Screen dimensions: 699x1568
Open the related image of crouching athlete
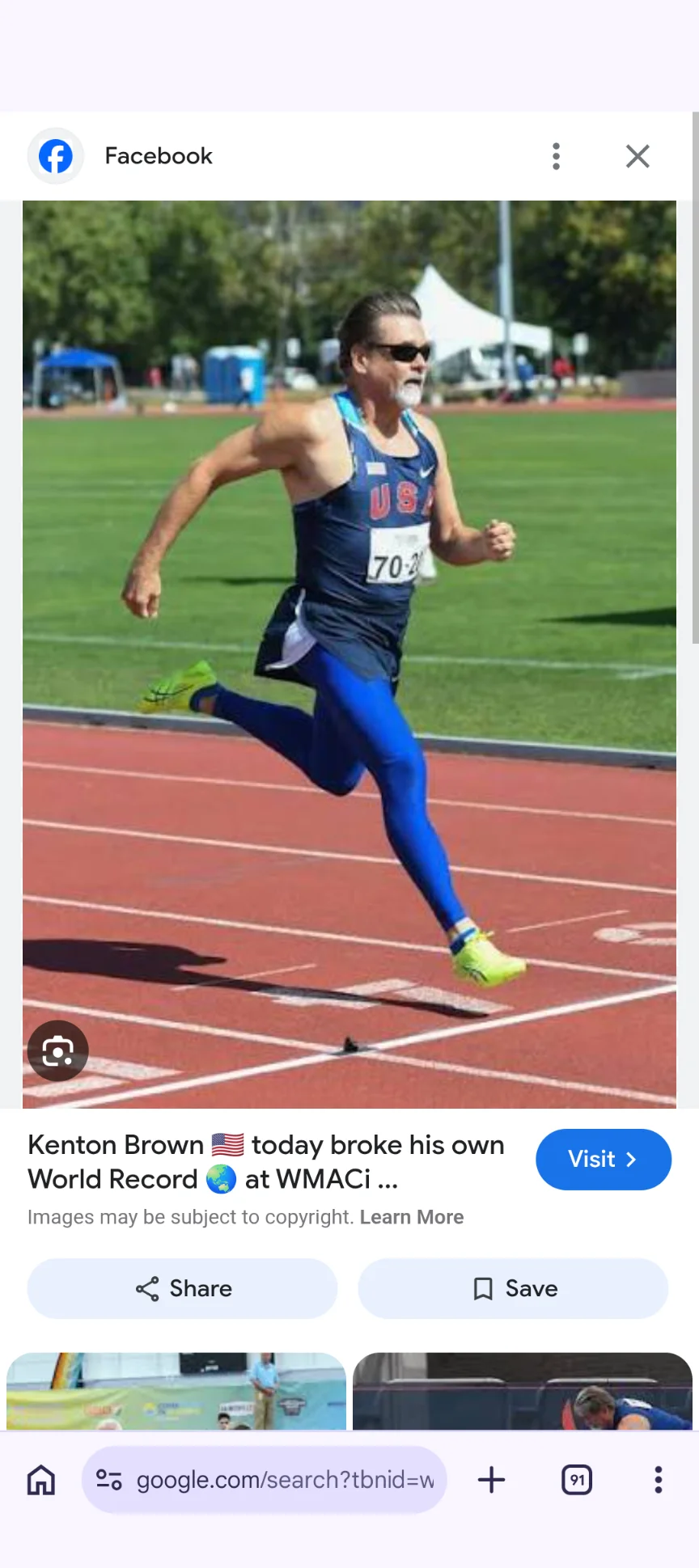(x=522, y=1390)
